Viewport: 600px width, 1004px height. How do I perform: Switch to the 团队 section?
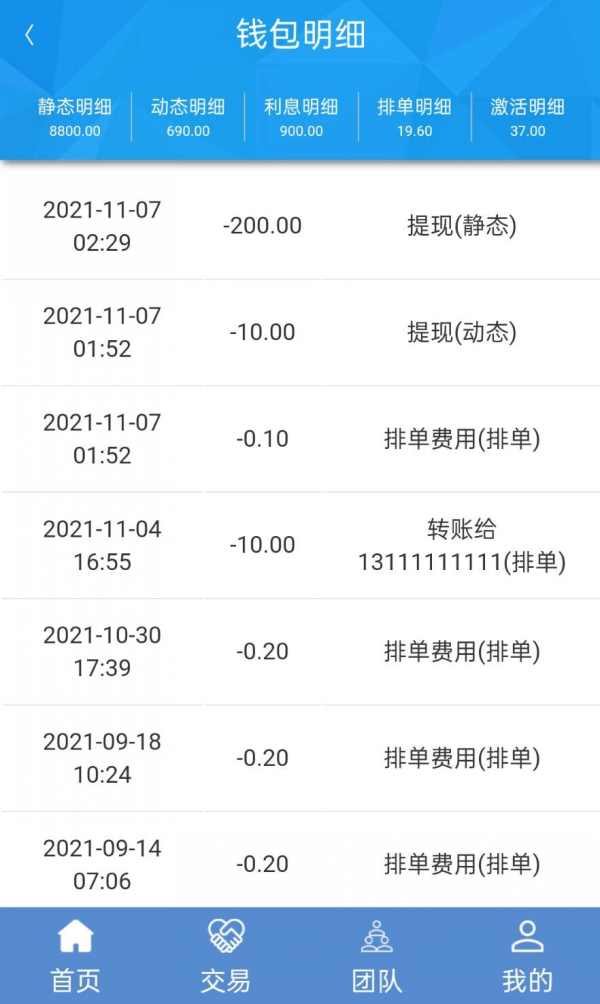click(x=376, y=955)
